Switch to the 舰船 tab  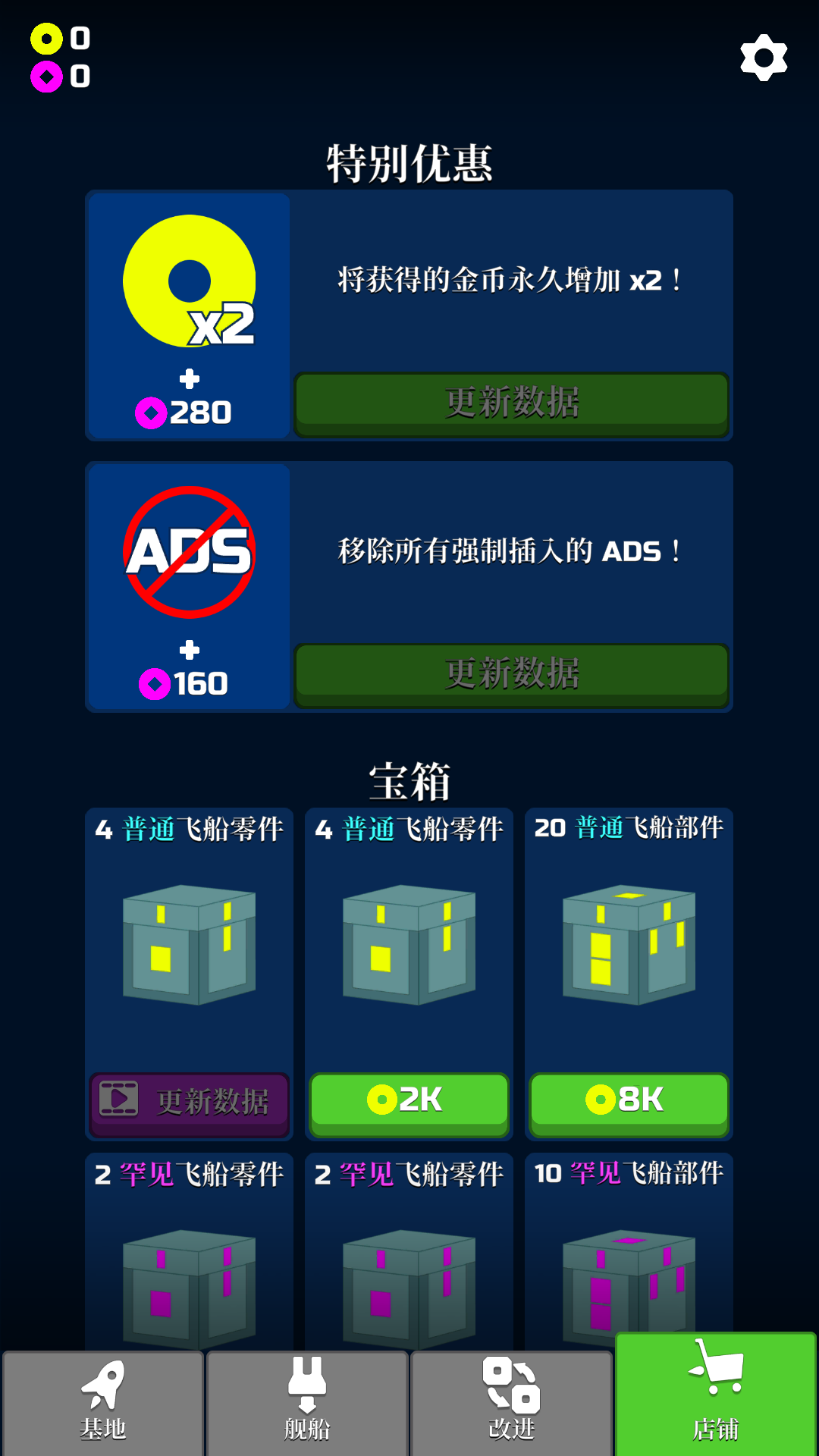coord(307,1403)
